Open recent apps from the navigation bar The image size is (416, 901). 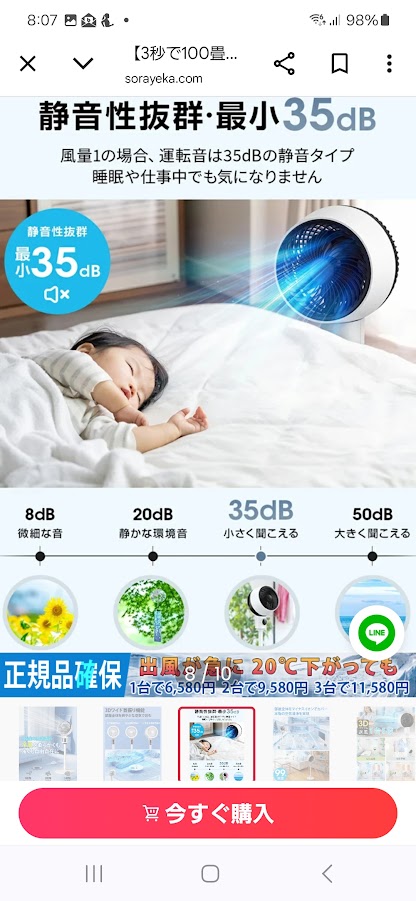coord(94,873)
